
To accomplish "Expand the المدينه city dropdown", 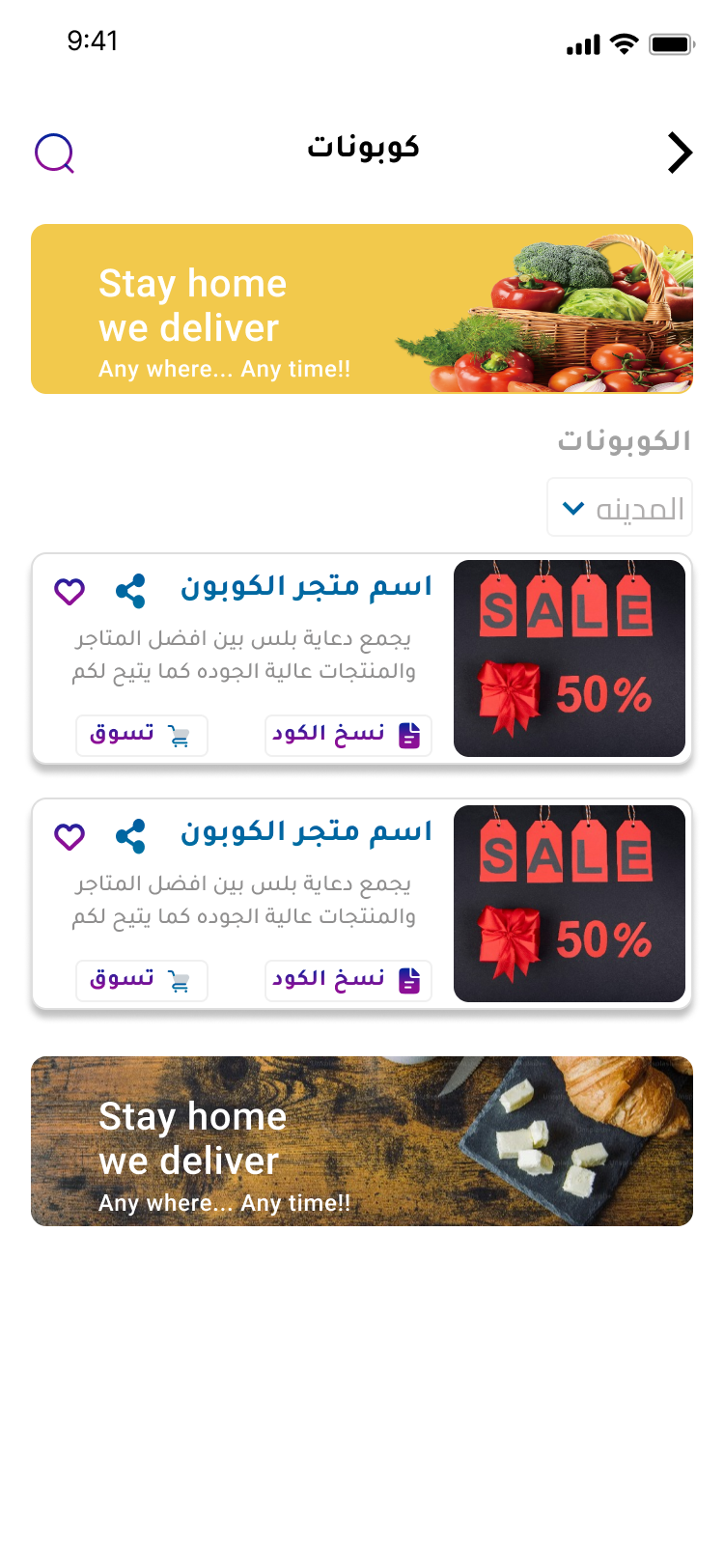I will [620, 507].
